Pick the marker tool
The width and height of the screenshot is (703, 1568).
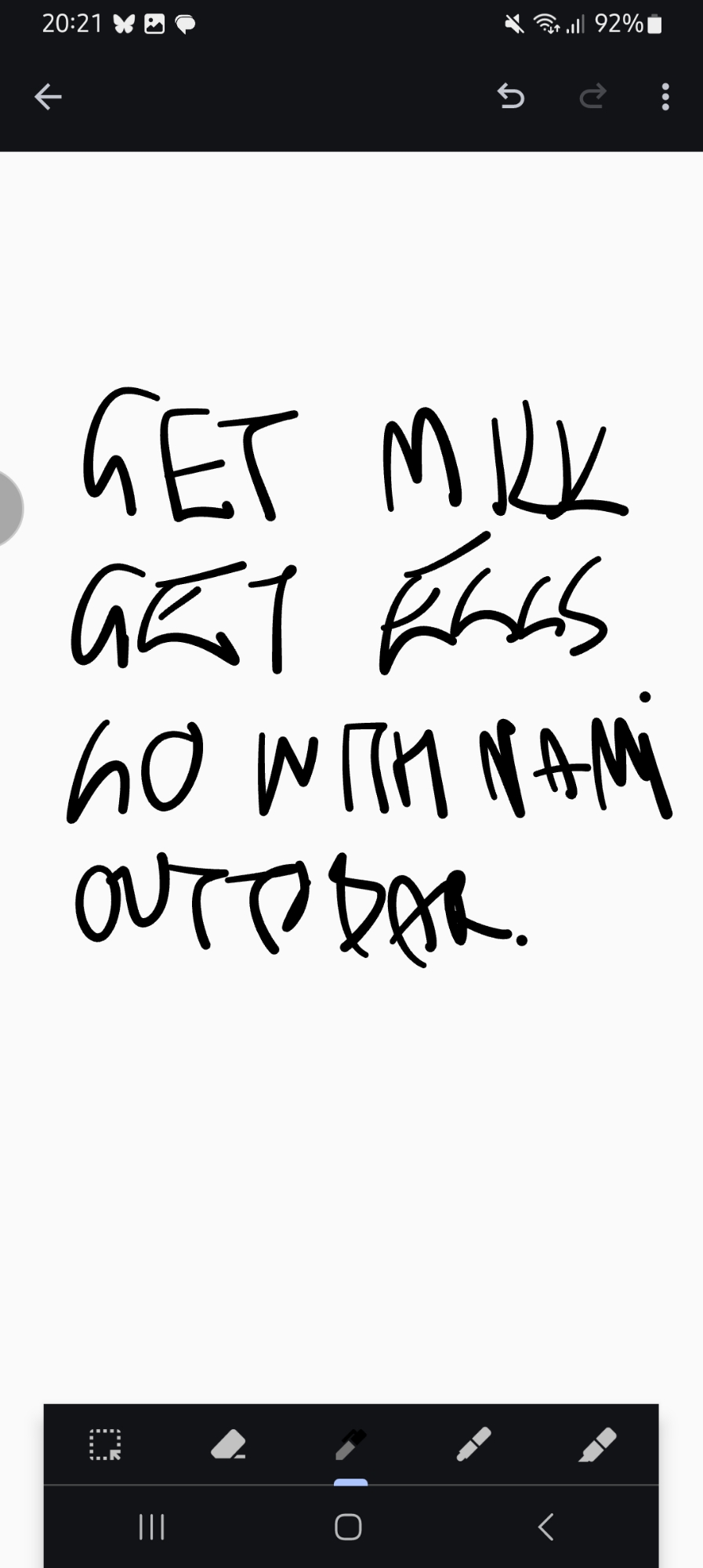[473, 1444]
